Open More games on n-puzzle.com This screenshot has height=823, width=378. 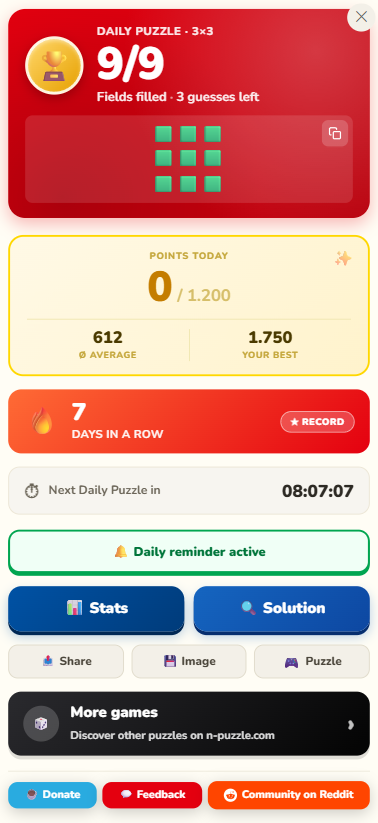[x=189, y=724]
